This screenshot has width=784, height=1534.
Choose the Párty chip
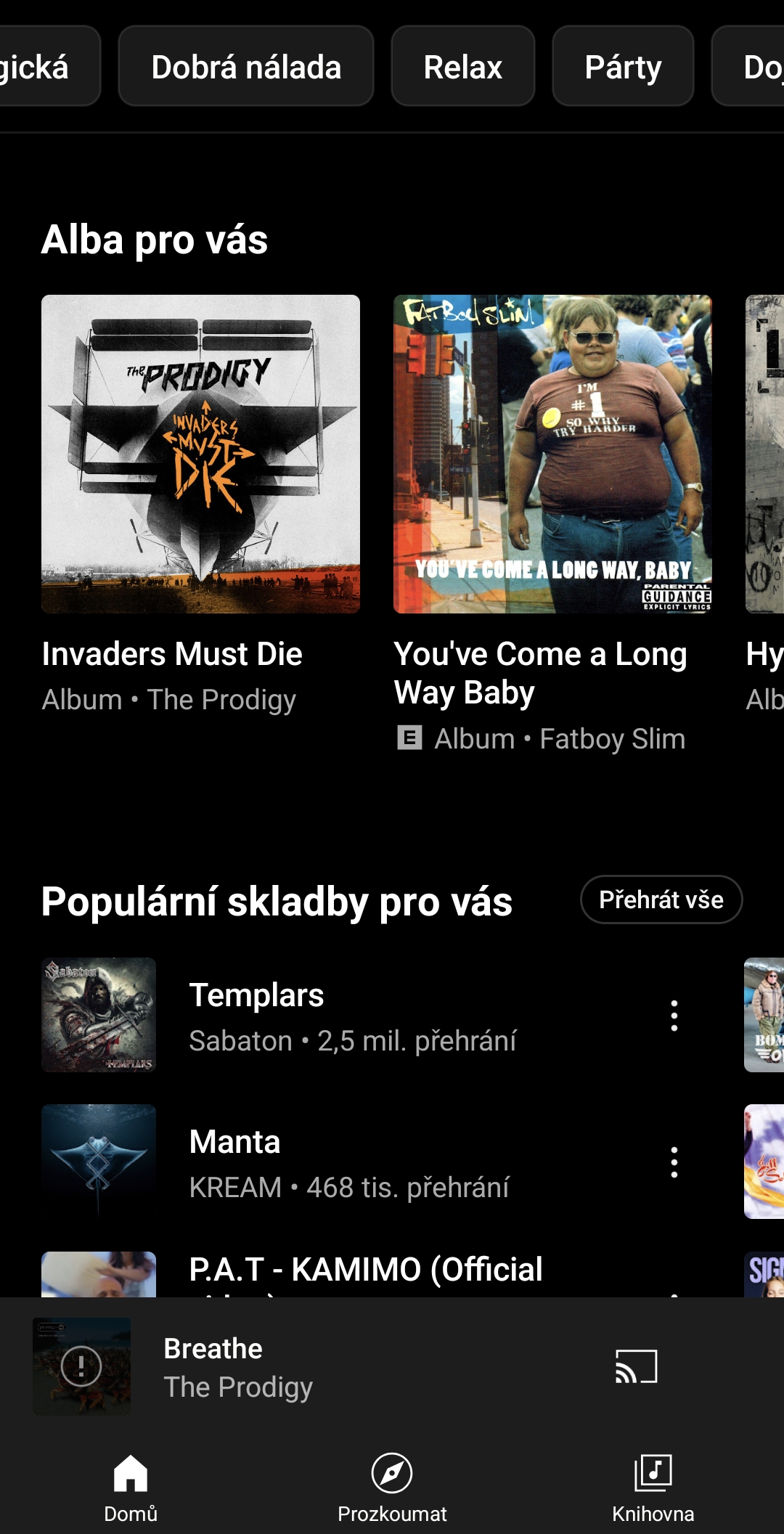pos(623,67)
